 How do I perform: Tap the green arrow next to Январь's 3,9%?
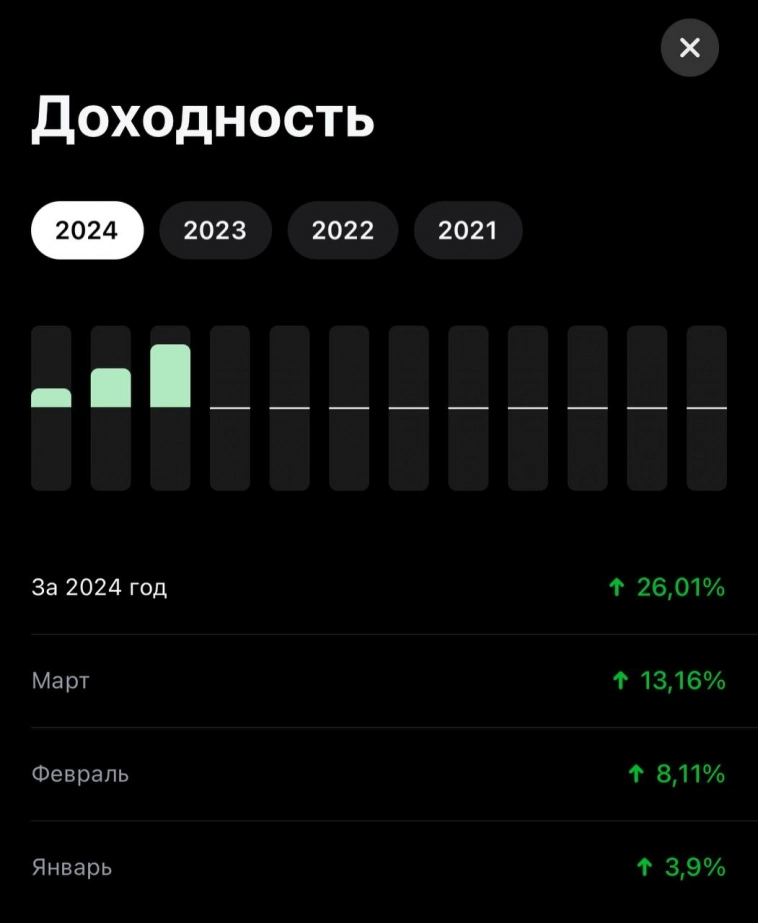(644, 868)
